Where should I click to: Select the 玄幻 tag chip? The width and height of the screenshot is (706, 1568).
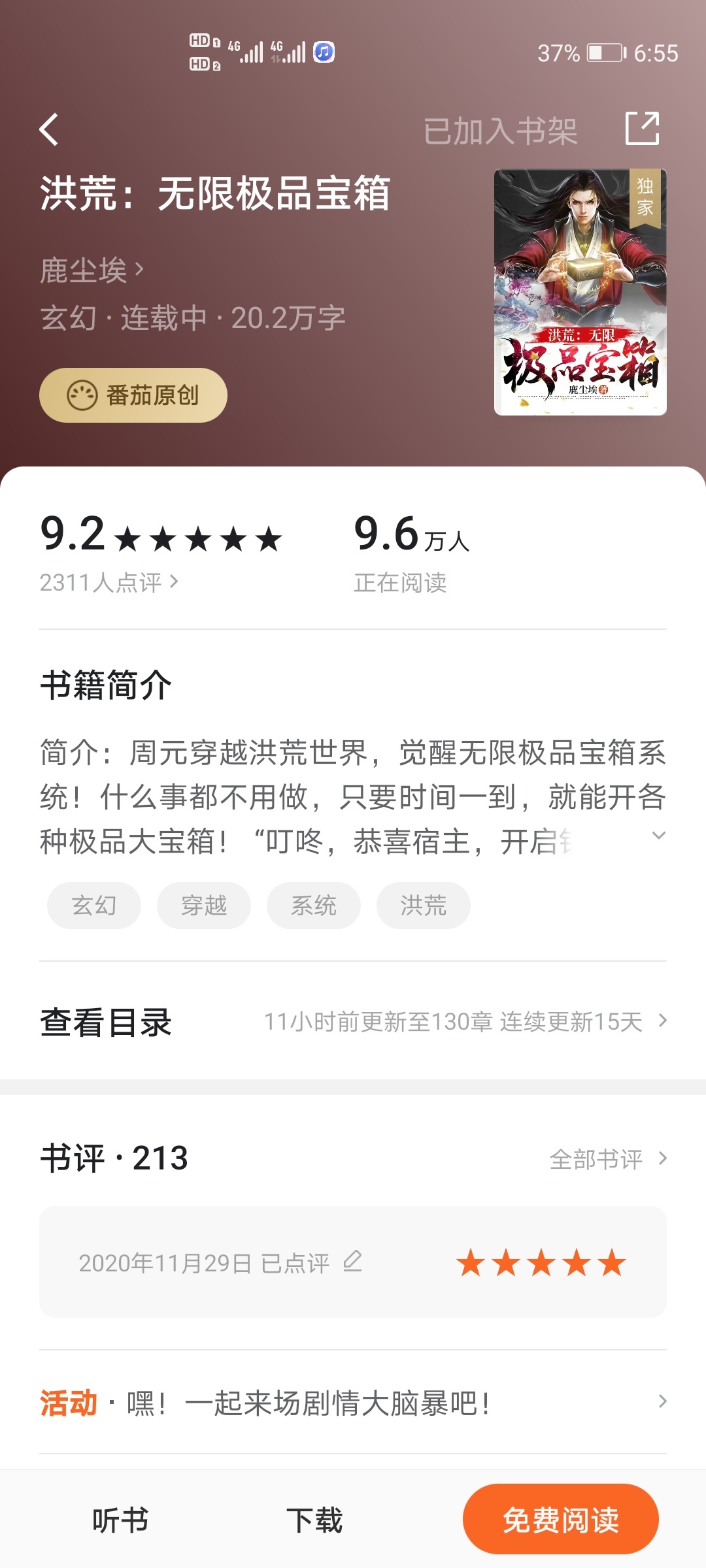[x=94, y=906]
